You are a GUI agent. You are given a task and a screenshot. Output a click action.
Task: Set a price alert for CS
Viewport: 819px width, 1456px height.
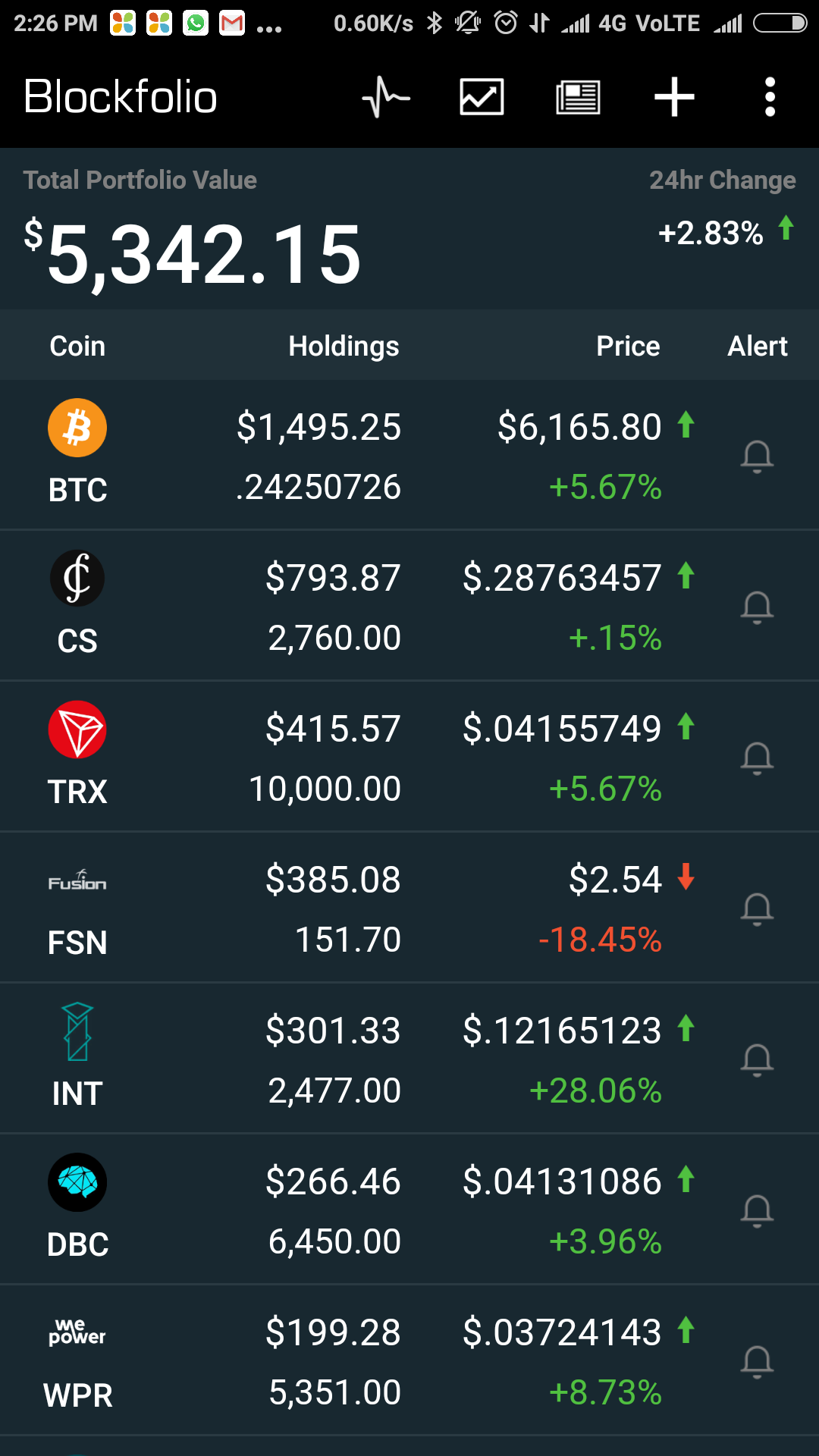pos(757,607)
